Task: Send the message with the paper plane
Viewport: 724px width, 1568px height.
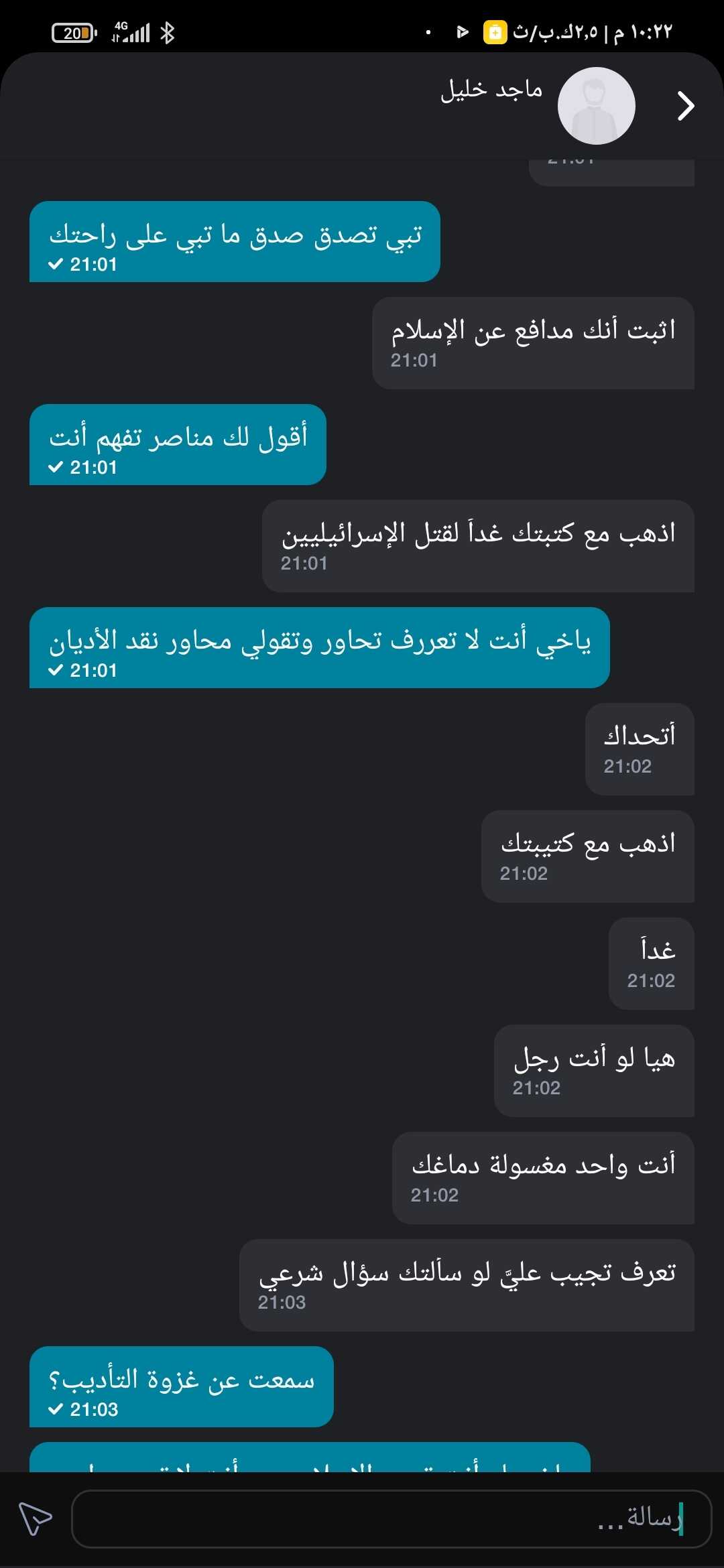Action: coord(35,1518)
